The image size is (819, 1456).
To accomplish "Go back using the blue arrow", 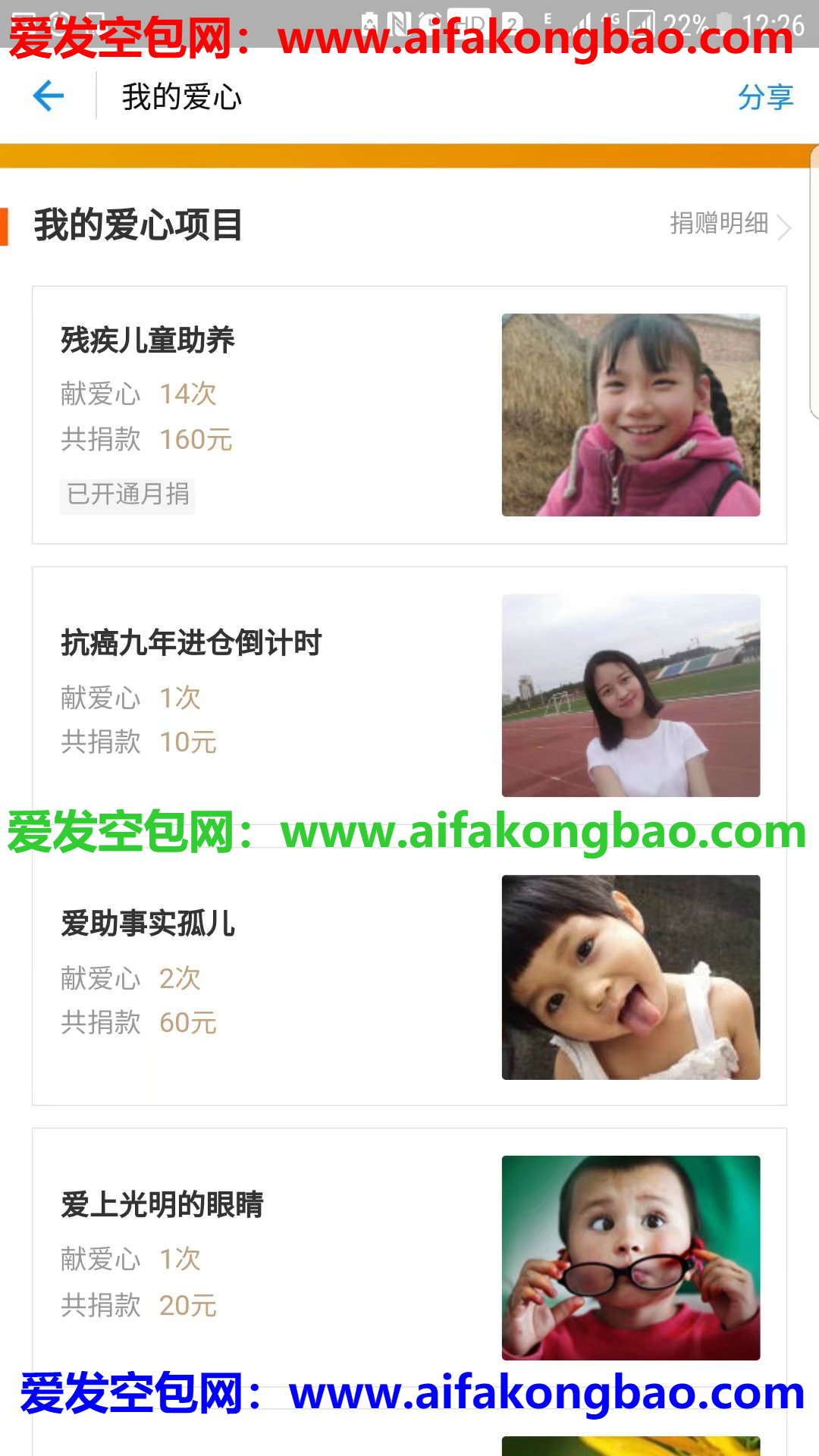I will 49,96.
